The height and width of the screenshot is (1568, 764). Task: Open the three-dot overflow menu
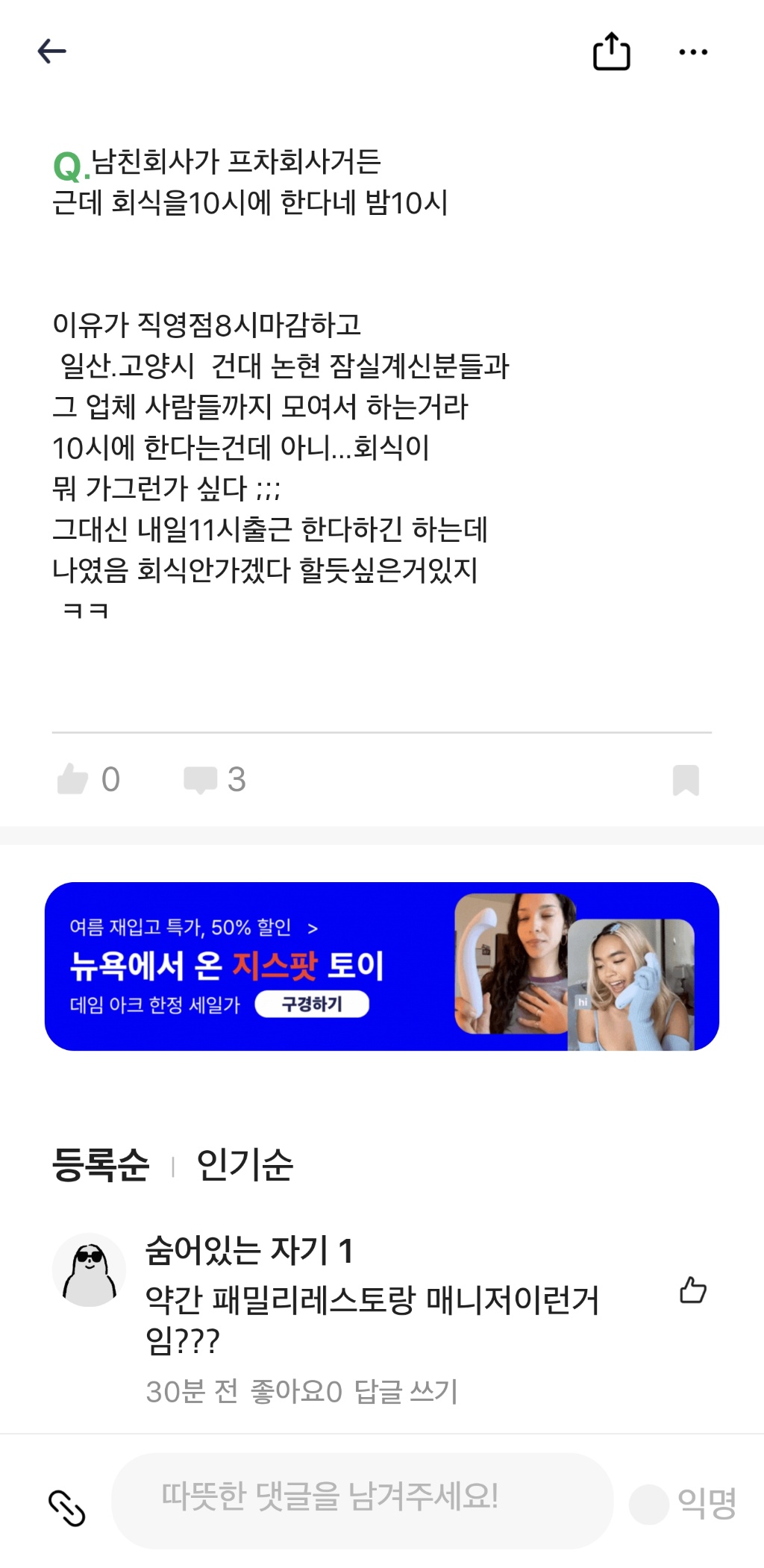pyautogui.click(x=693, y=52)
